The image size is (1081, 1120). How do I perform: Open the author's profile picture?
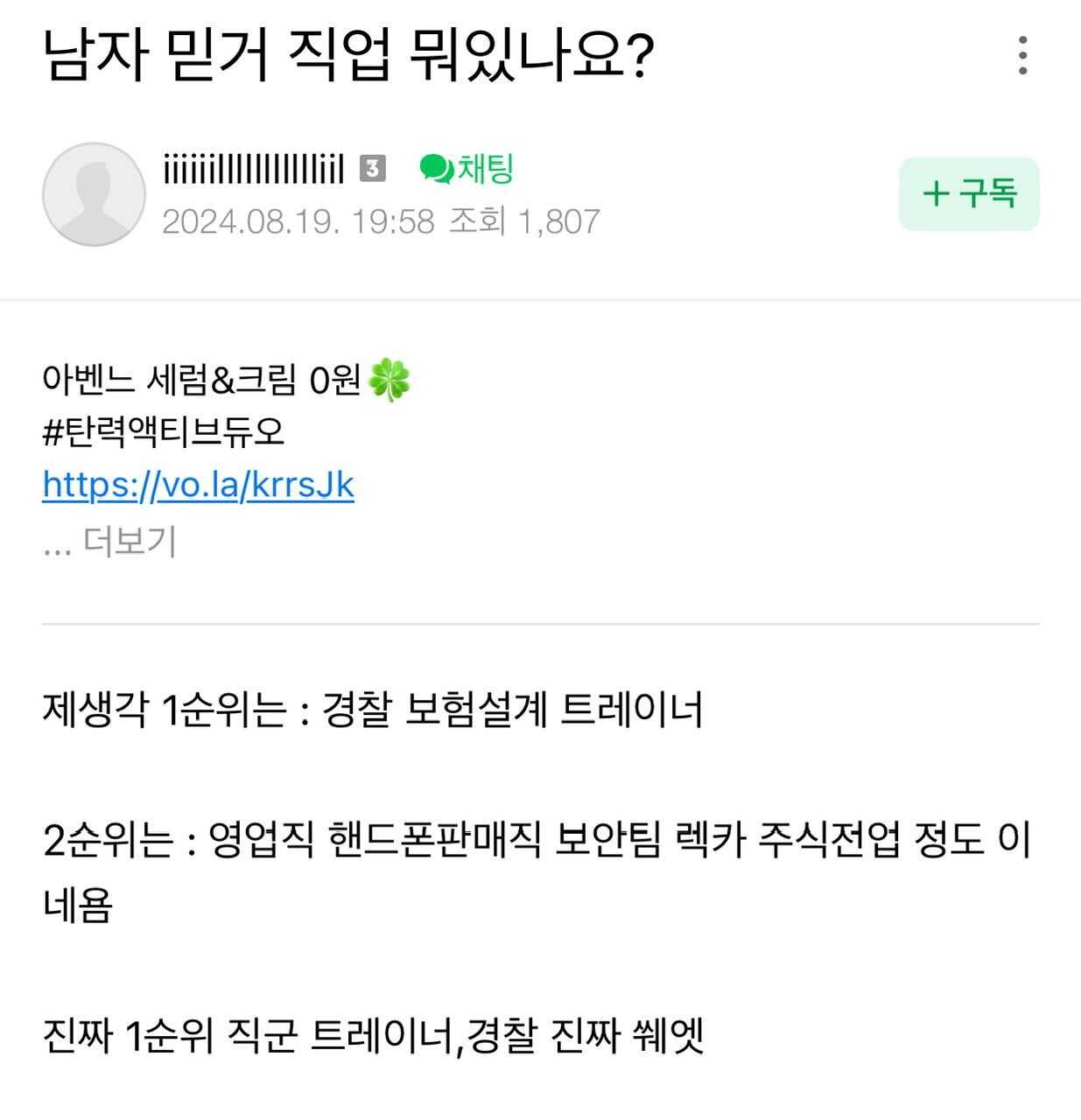pos(94,194)
